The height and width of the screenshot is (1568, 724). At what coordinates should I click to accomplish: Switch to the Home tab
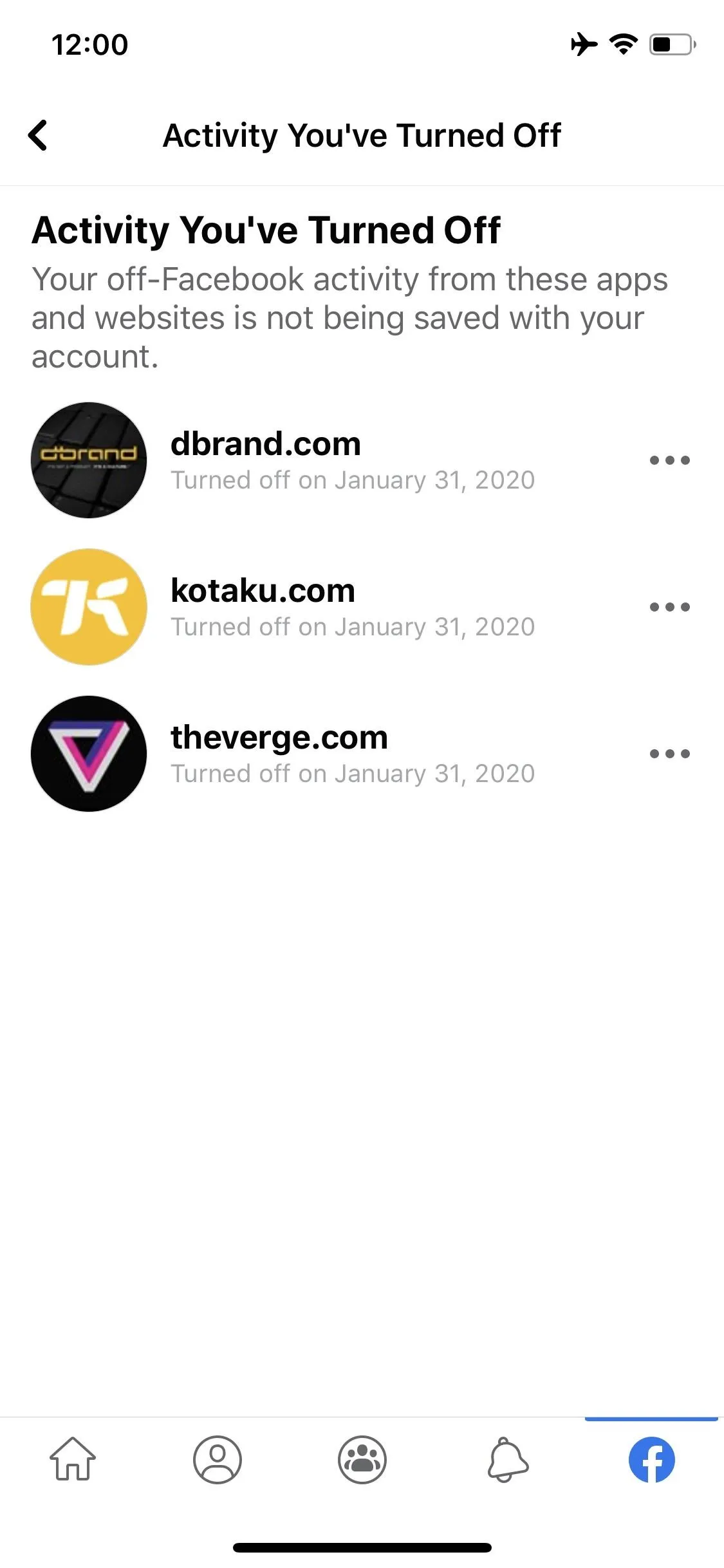pos(73,1459)
